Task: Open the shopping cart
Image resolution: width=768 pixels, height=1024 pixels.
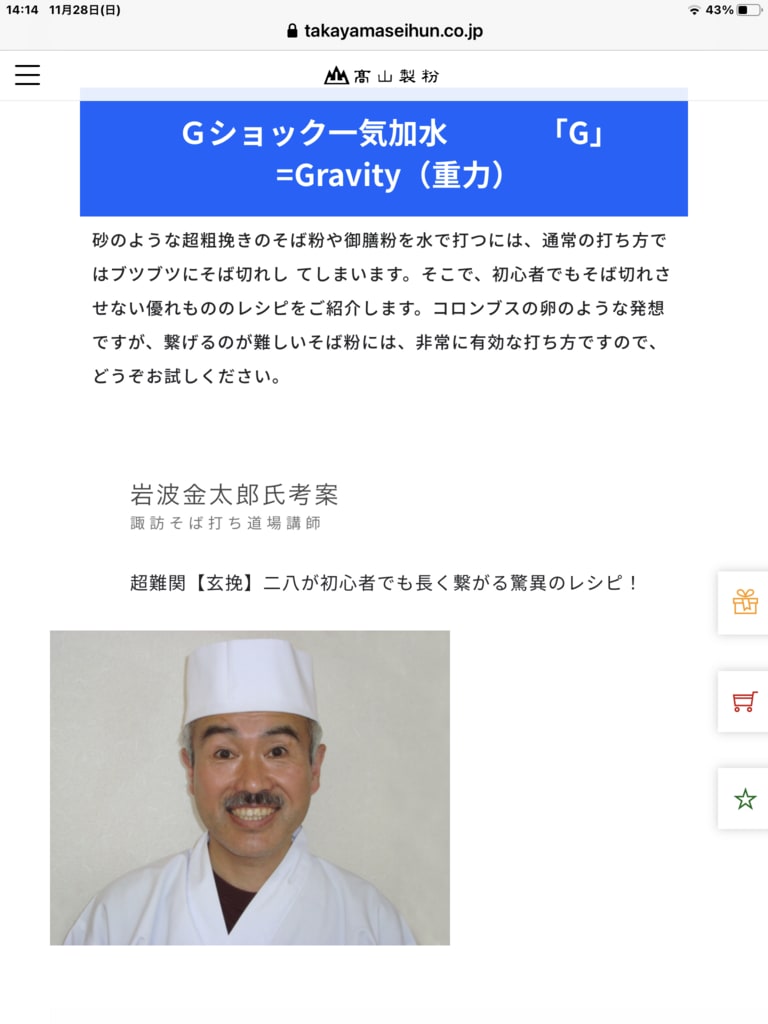Action: pos(744,702)
